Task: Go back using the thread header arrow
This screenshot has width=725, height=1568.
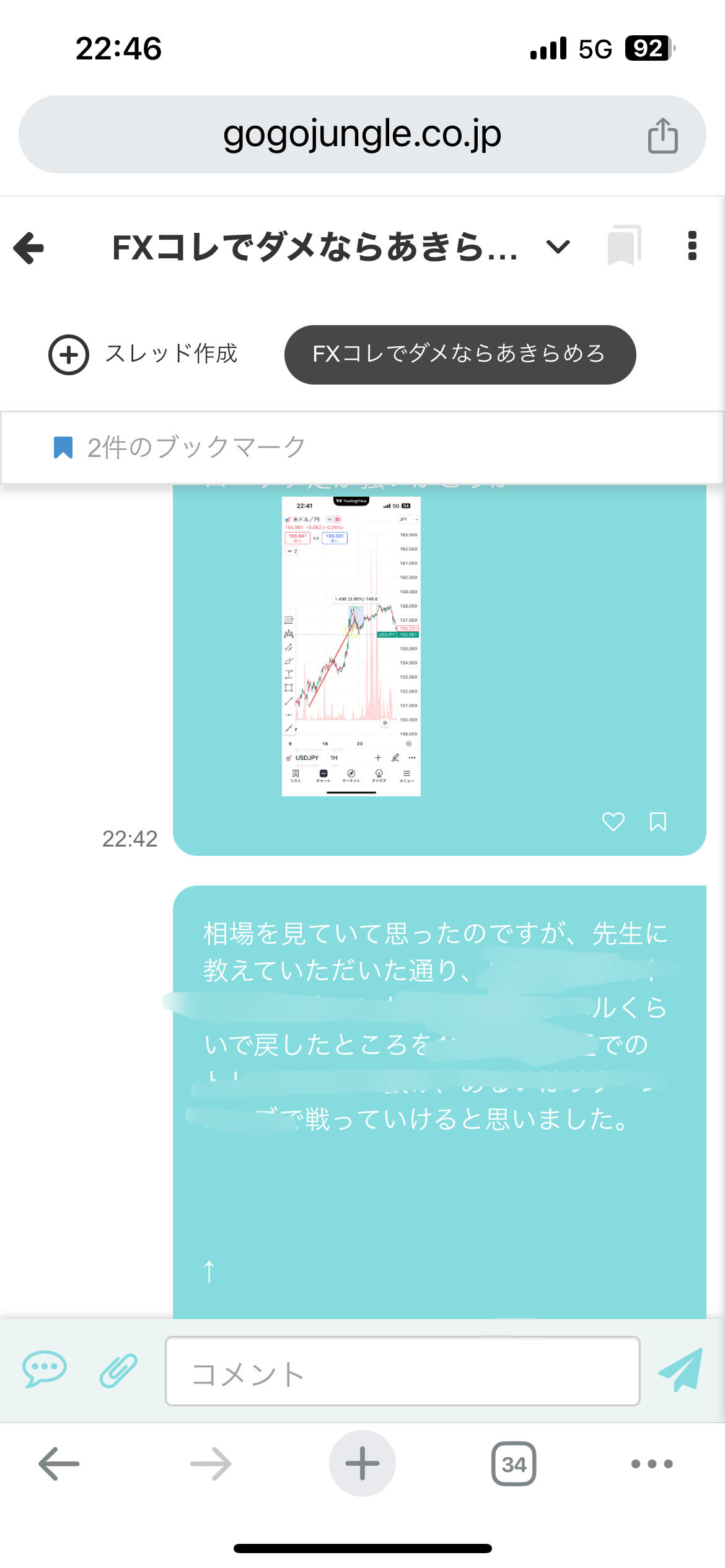Action: pyautogui.click(x=29, y=248)
